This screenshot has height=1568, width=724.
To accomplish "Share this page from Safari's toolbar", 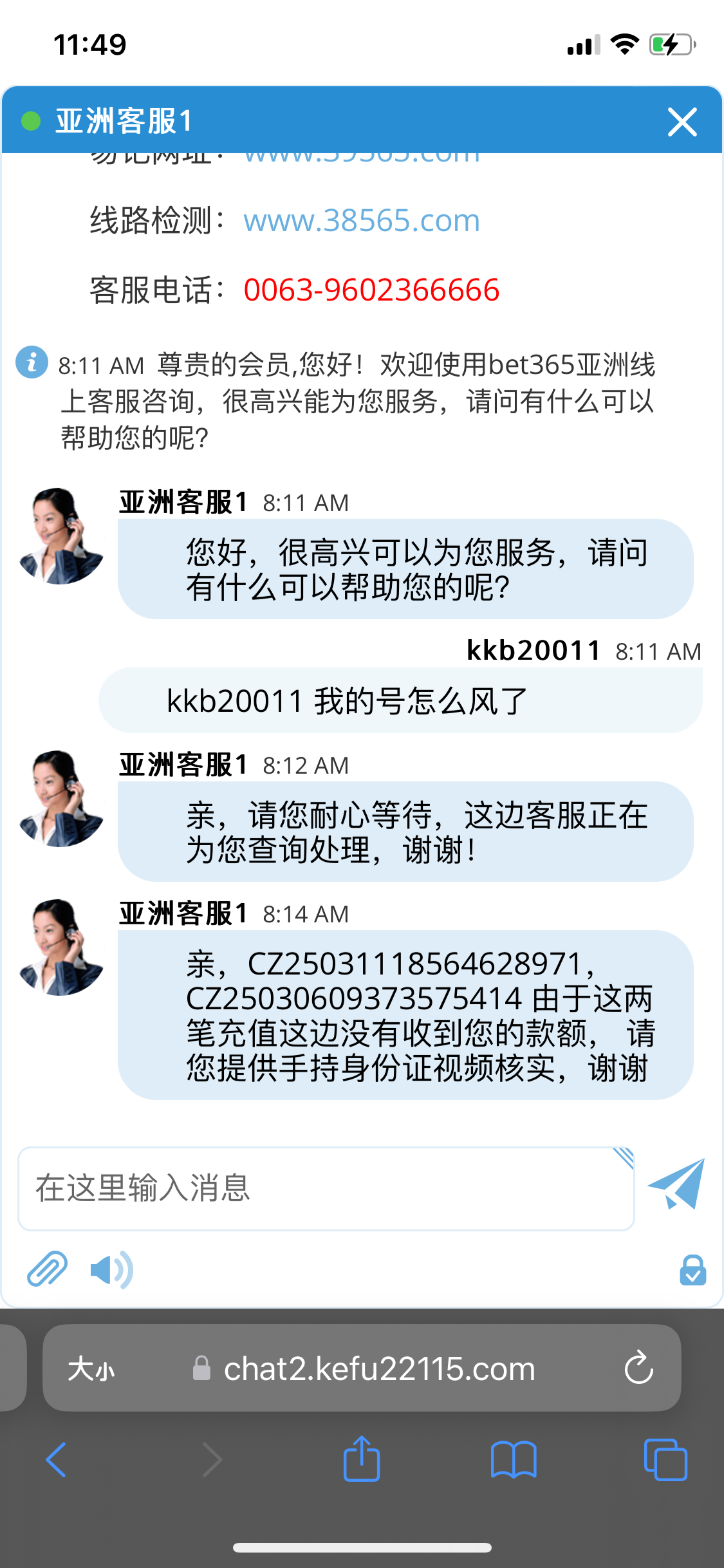I will (x=362, y=1459).
